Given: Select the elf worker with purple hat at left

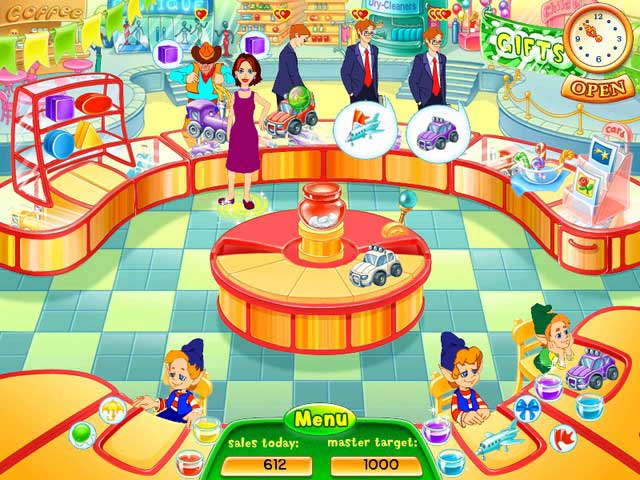Looking at the screenshot, I should click(x=182, y=385).
